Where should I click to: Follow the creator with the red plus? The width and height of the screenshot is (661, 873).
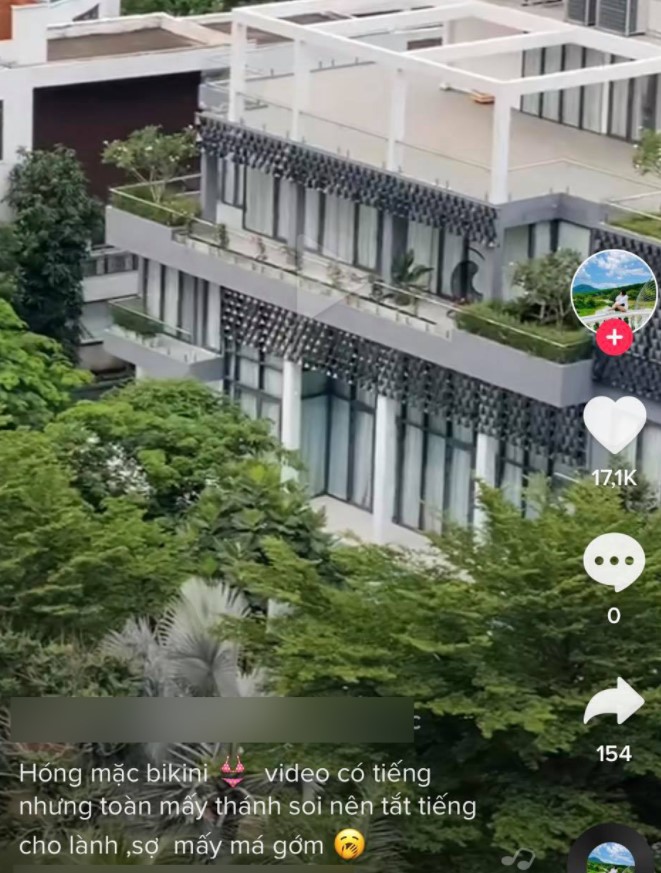pos(613,338)
